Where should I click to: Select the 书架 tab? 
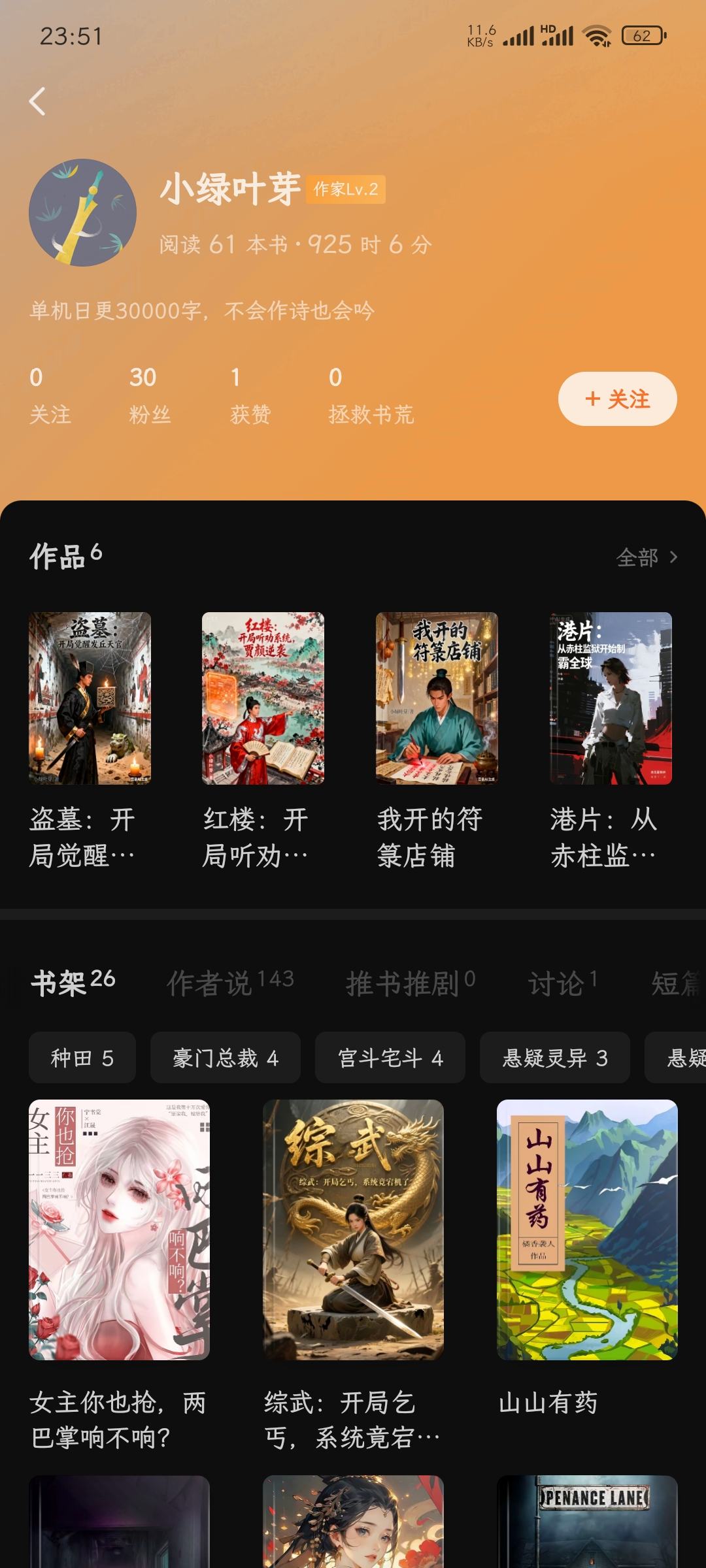point(73,983)
